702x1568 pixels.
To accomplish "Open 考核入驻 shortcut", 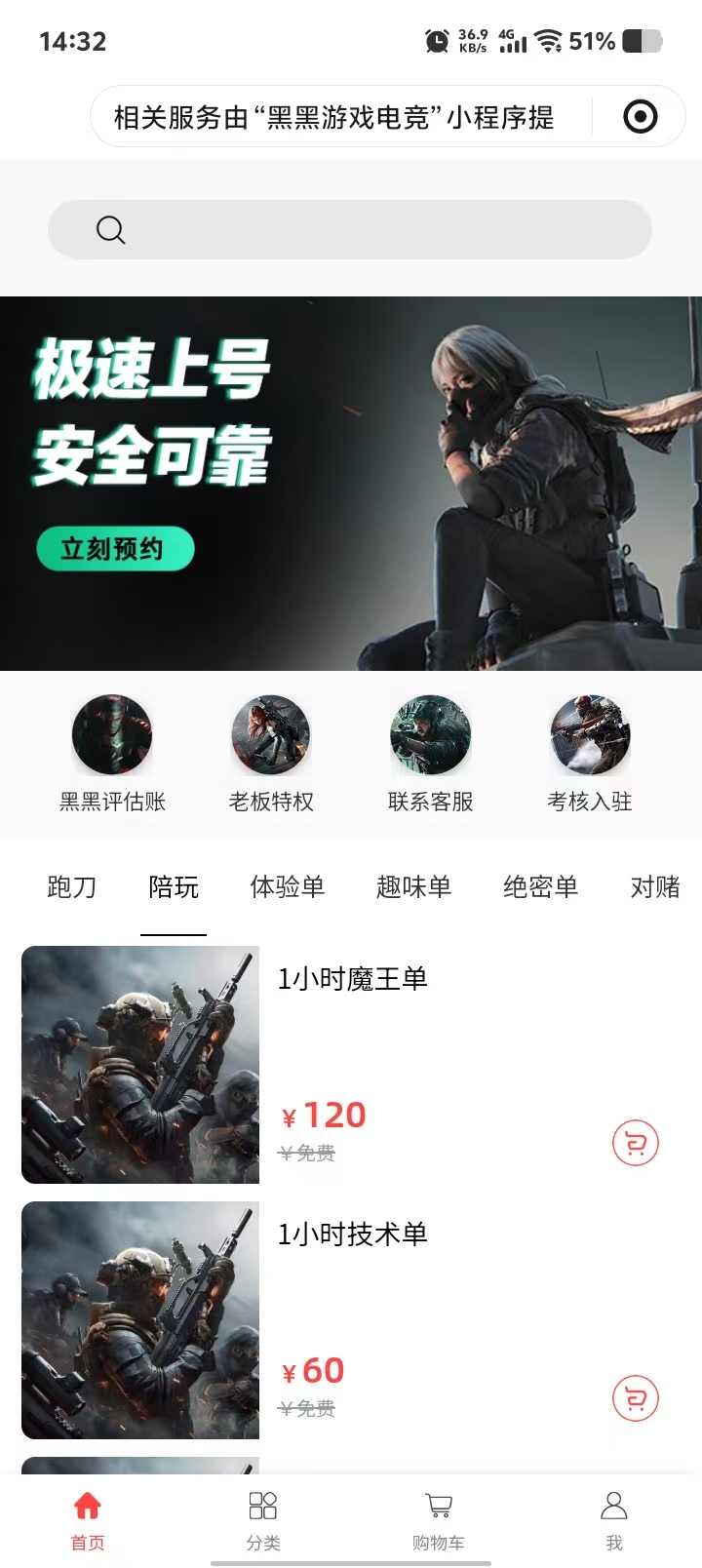I will pos(590,753).
